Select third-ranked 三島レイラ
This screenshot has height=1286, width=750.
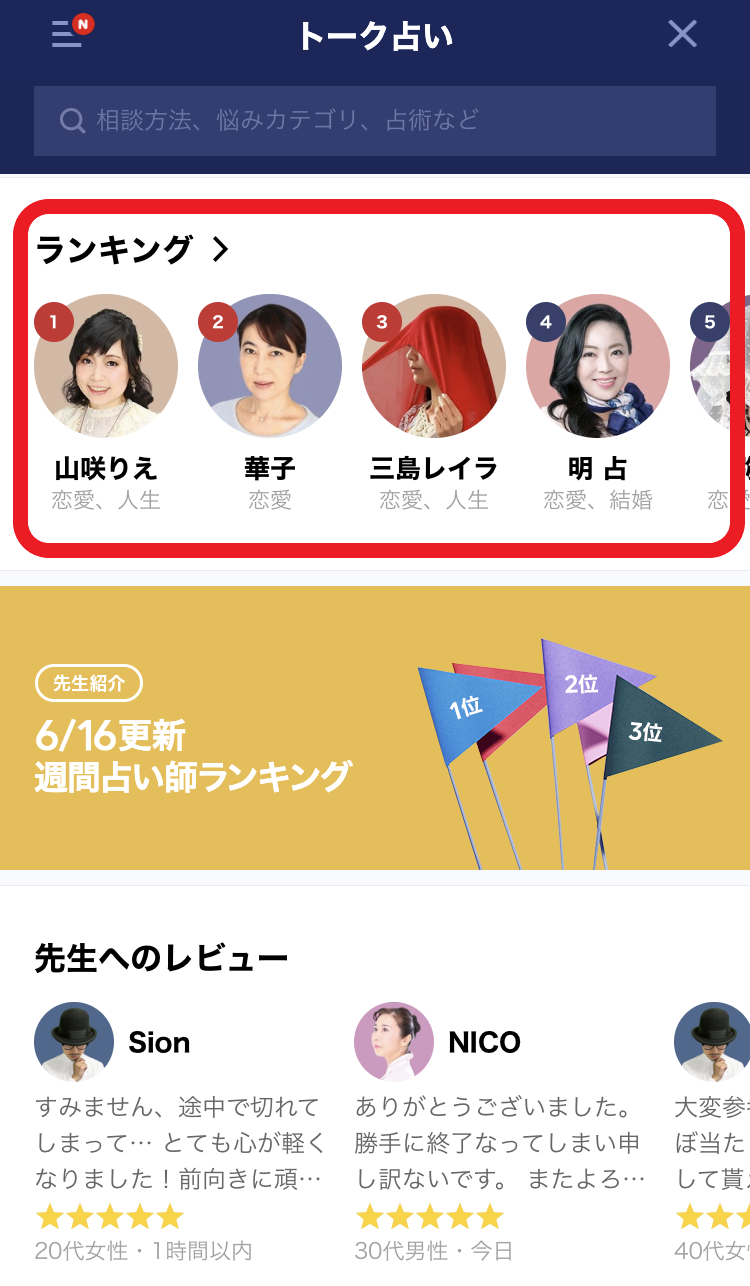pyautogui.click(x=434, y=366)
